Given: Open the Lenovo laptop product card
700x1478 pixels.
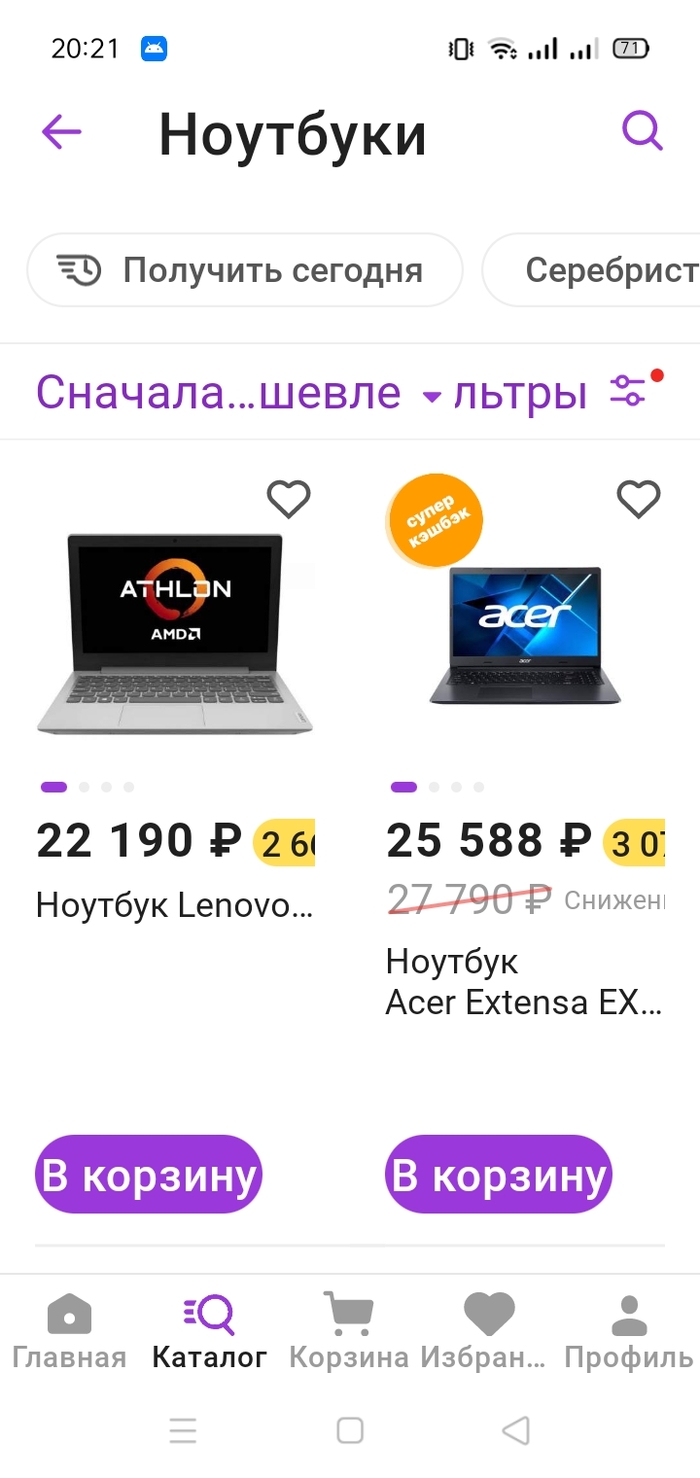Looking at the screenshot, I should 175,636.
